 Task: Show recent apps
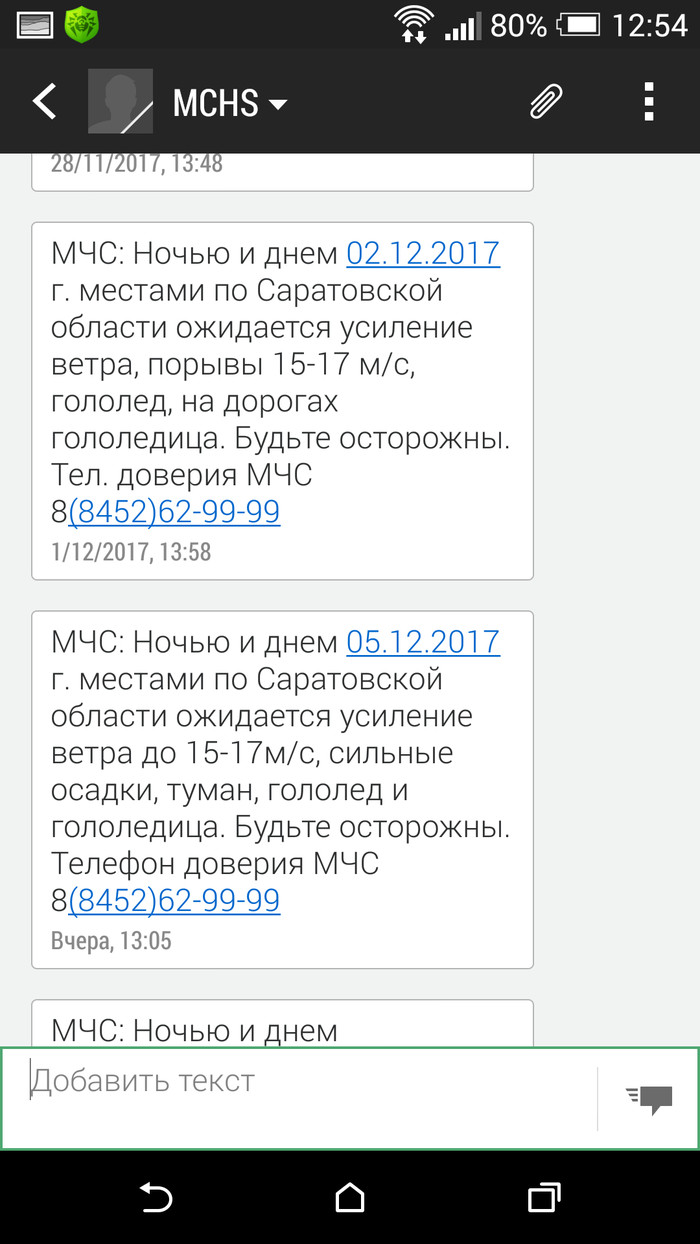point(544,1197)
